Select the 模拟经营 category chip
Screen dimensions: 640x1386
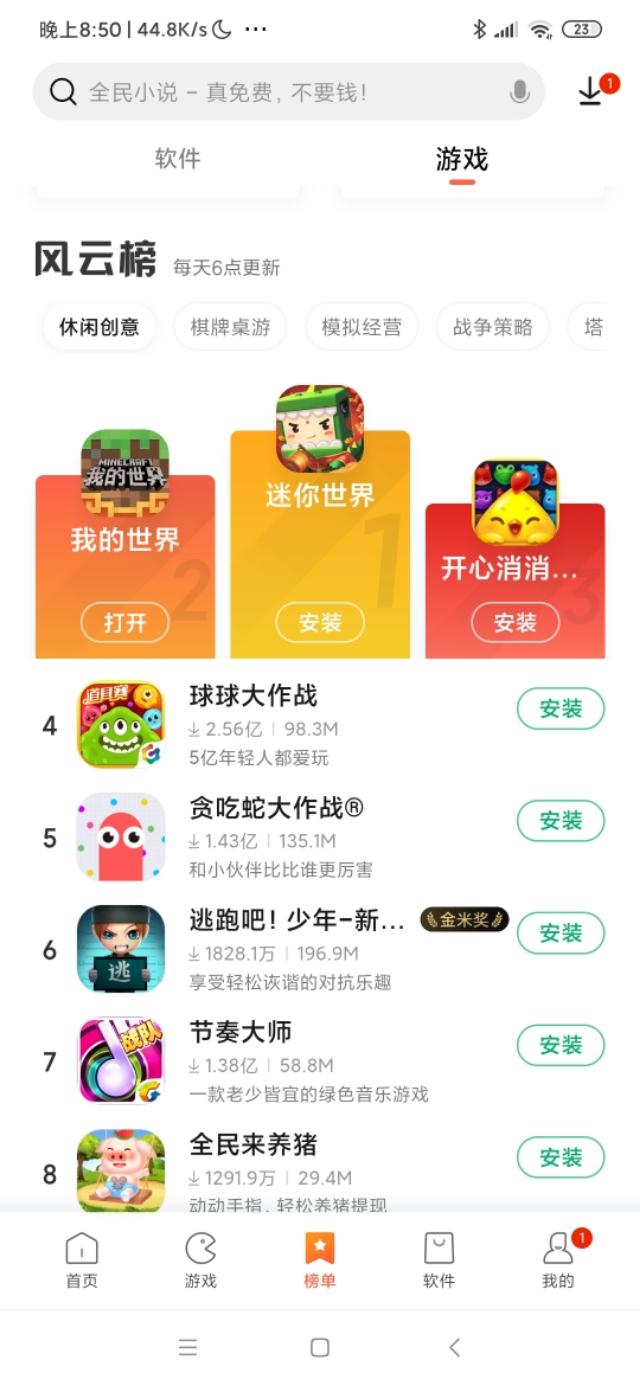361,327
